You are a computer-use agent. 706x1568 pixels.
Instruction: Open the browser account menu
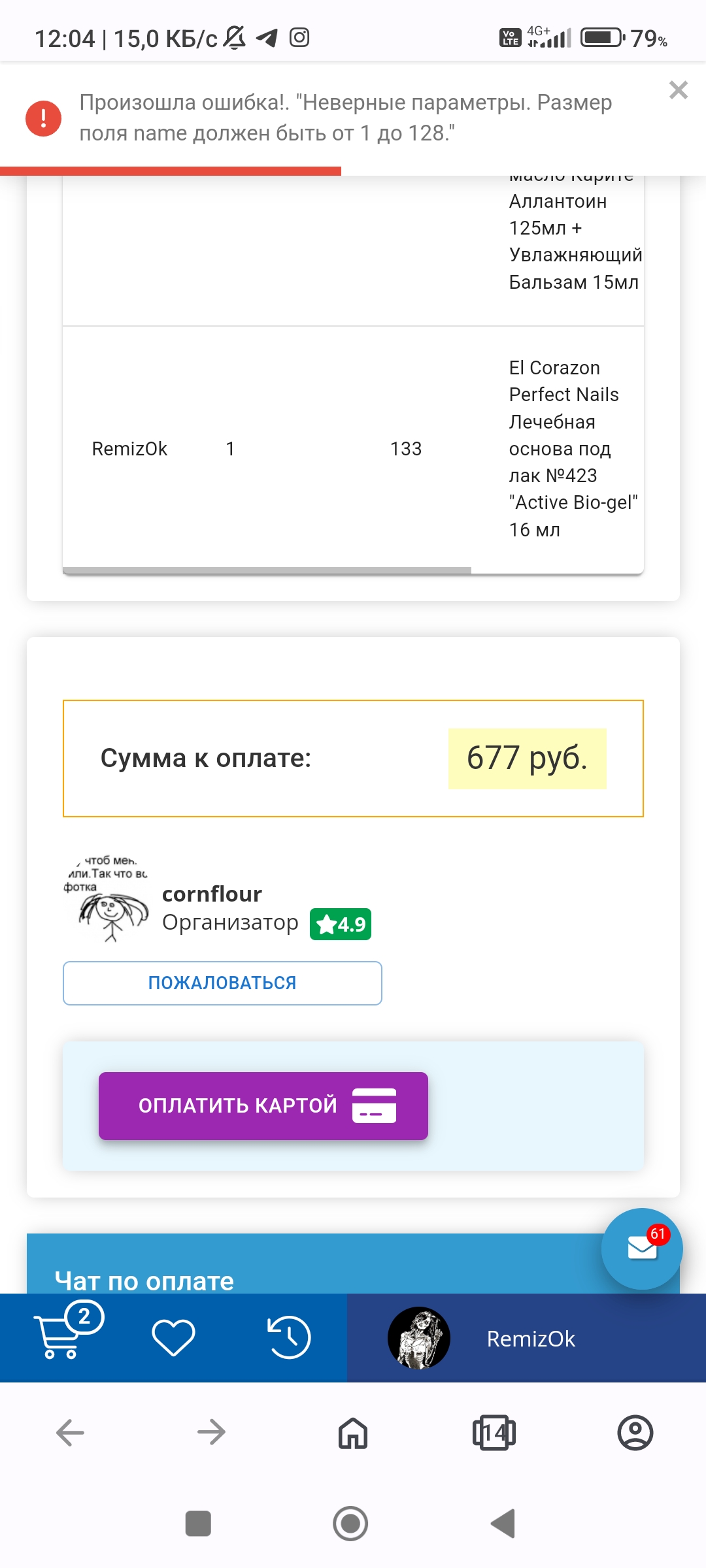(x=635, y=1433)
